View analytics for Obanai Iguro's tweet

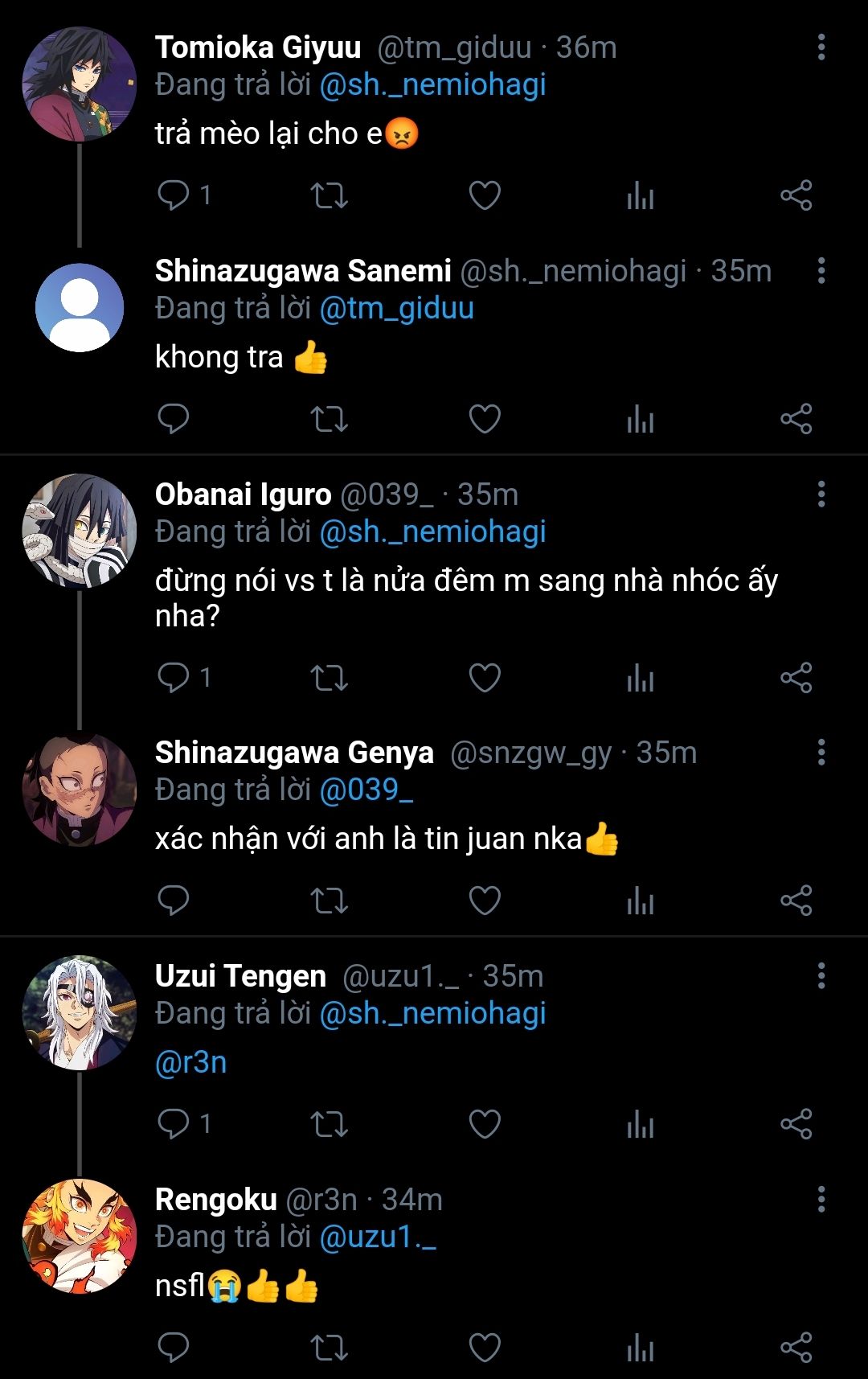click(640, 678)
